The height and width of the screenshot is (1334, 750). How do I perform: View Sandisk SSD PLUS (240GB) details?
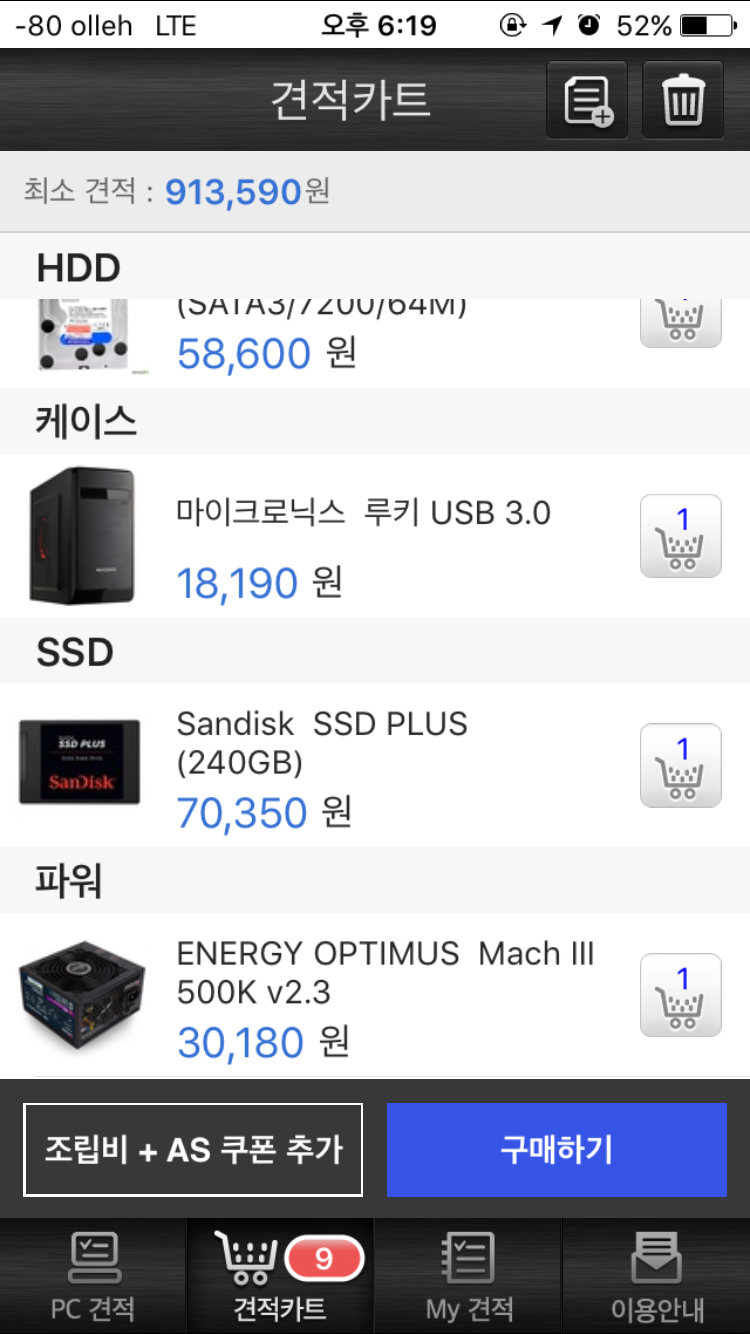tap(322, 743)
